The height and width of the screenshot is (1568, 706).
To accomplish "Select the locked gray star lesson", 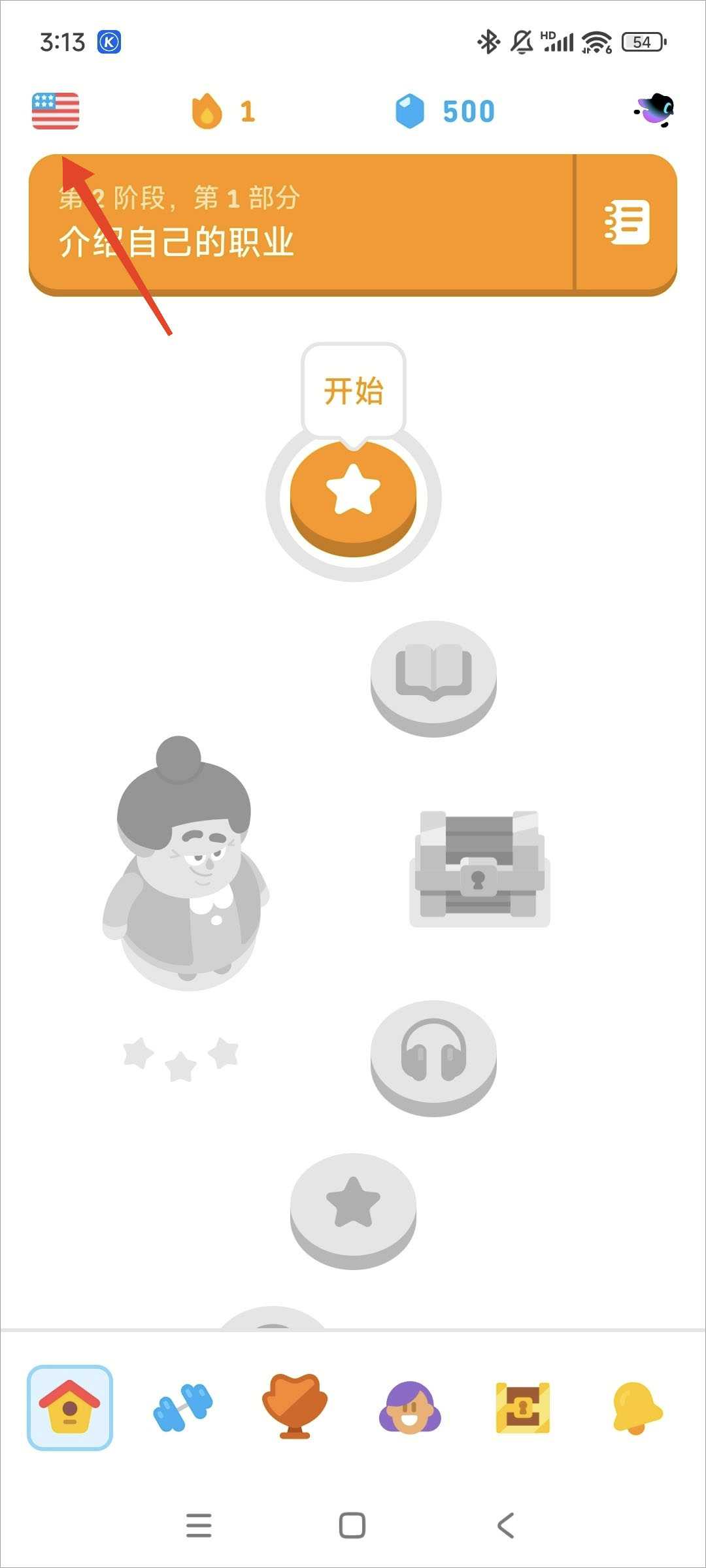I will click(353, 1209).
